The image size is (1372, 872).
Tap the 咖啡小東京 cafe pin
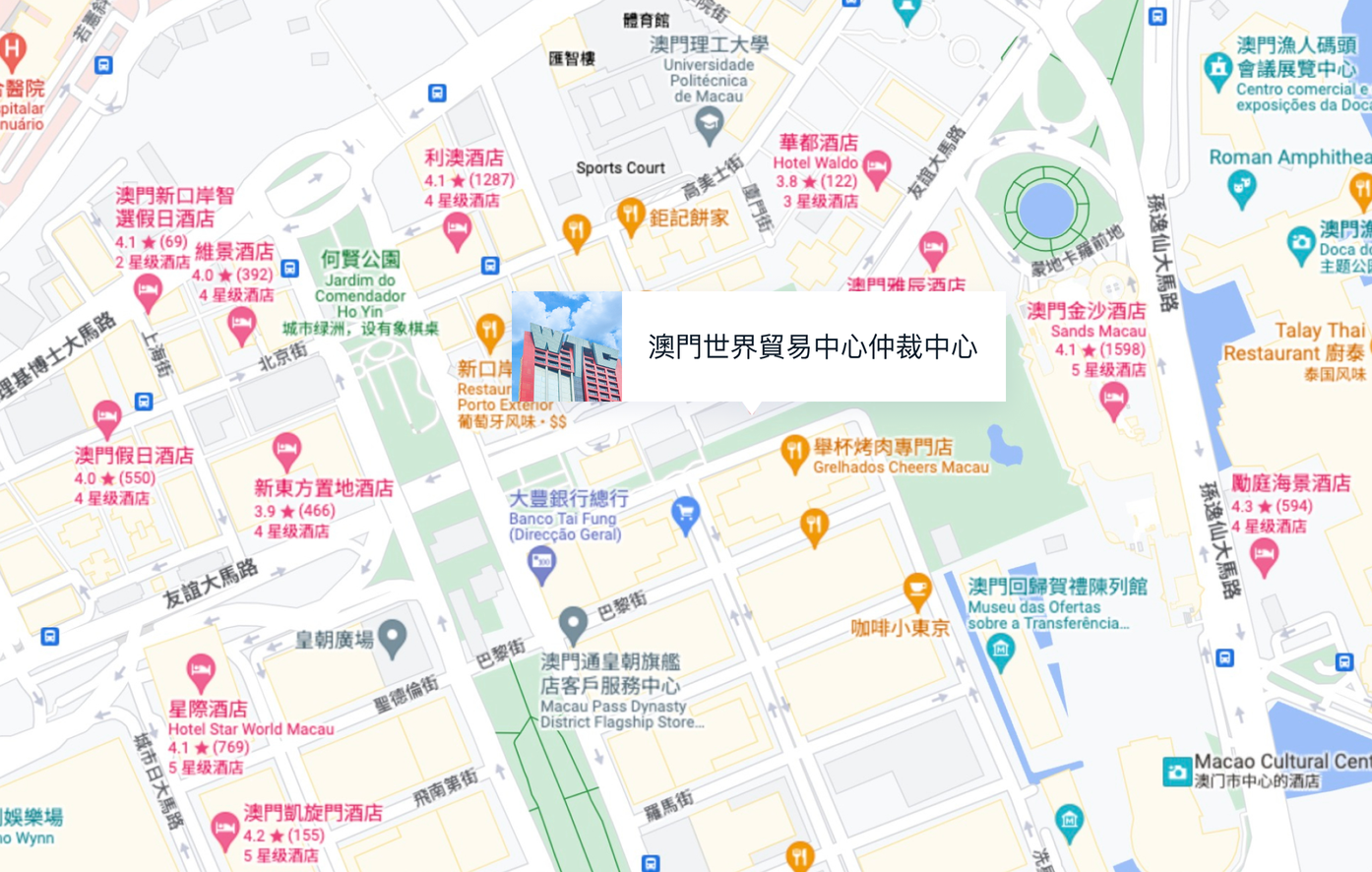(x=916, y=591)
